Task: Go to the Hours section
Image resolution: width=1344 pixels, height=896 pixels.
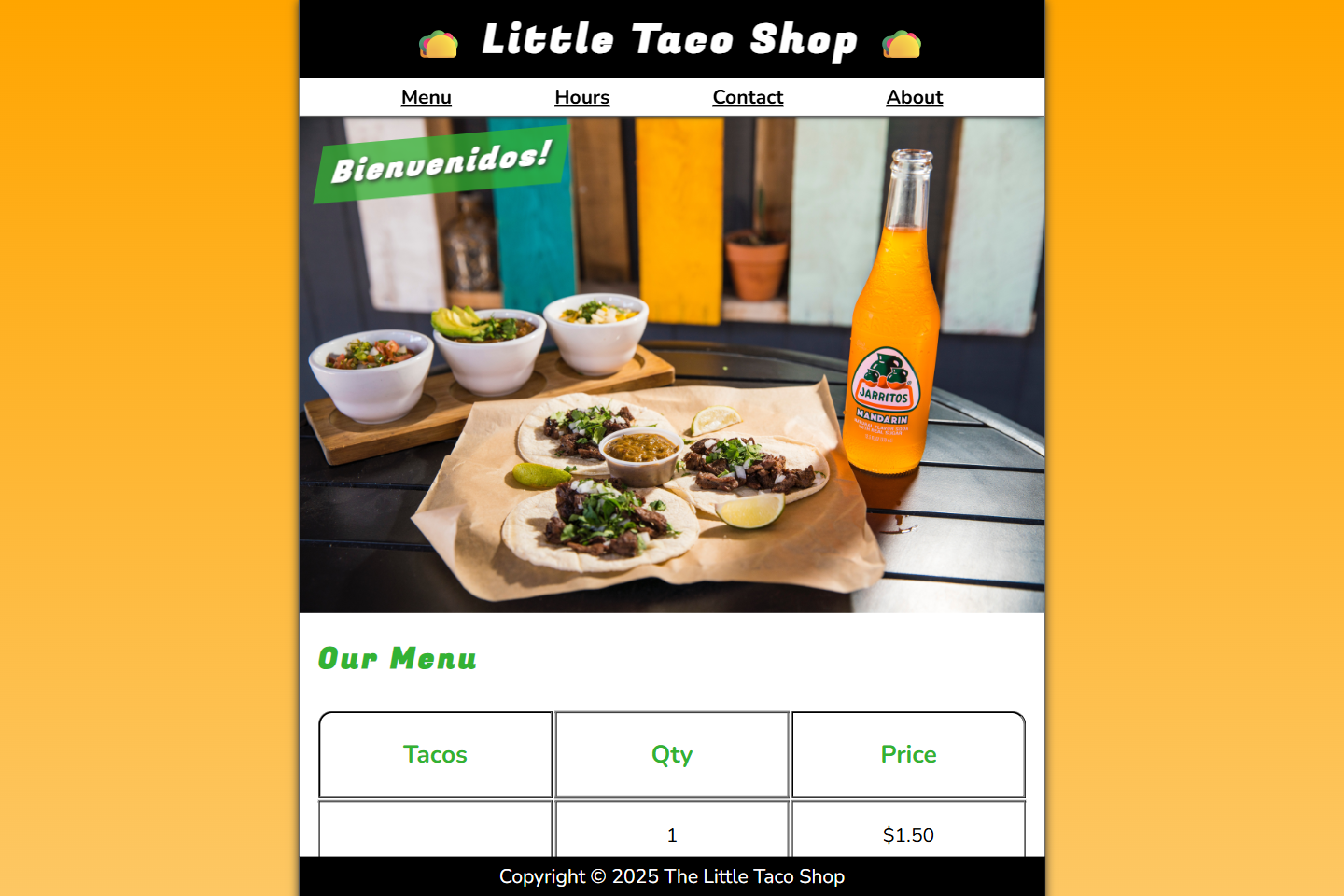Action: click(581, 97)
